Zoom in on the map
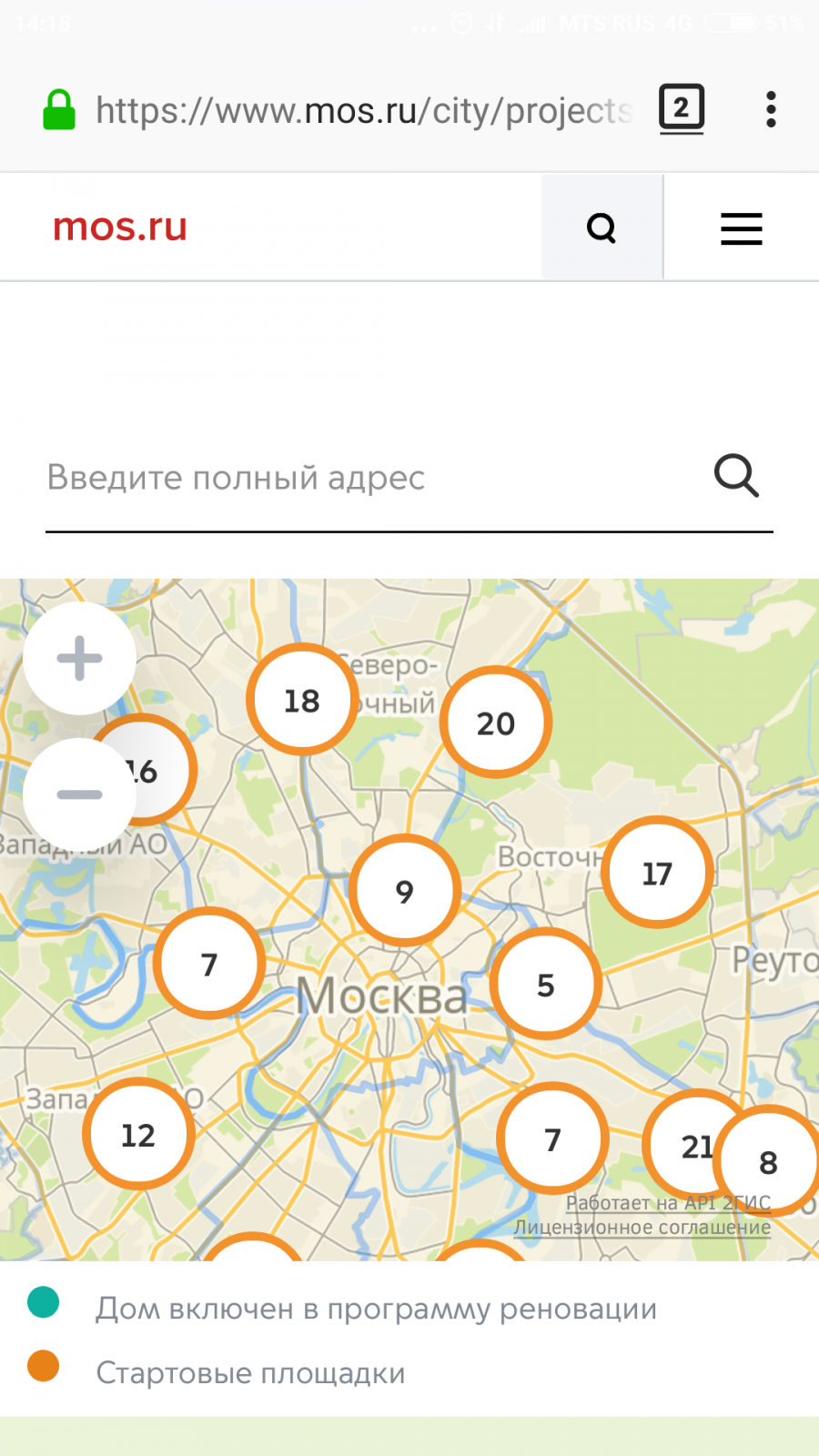The image size is (819, 1456). point(80,658)
